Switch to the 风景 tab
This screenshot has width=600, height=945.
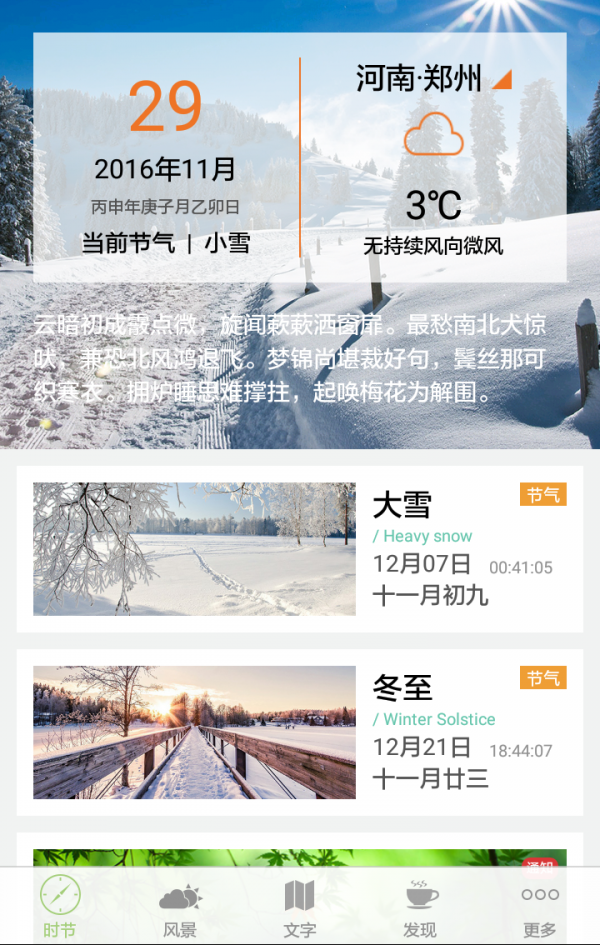180,906
